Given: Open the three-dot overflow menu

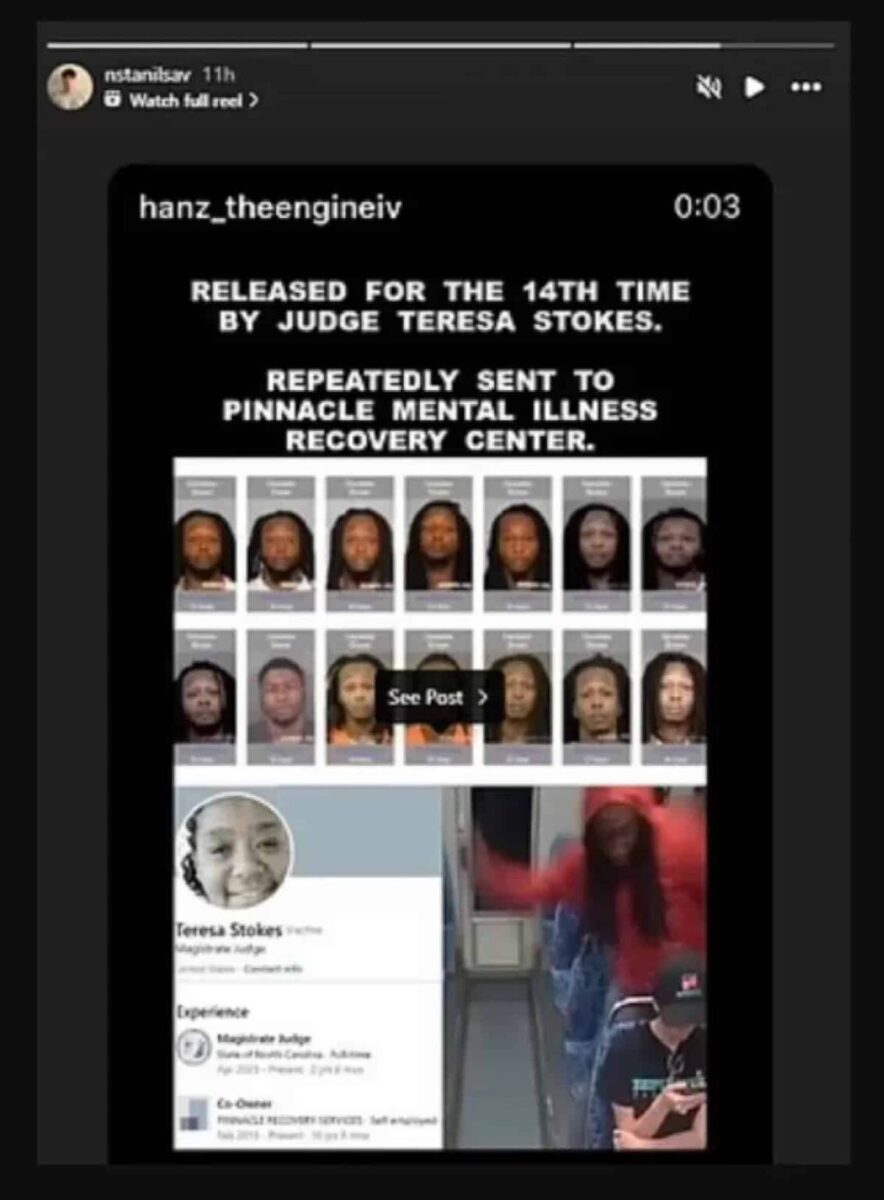Looking at the screenshot, I should click(806, 88).
